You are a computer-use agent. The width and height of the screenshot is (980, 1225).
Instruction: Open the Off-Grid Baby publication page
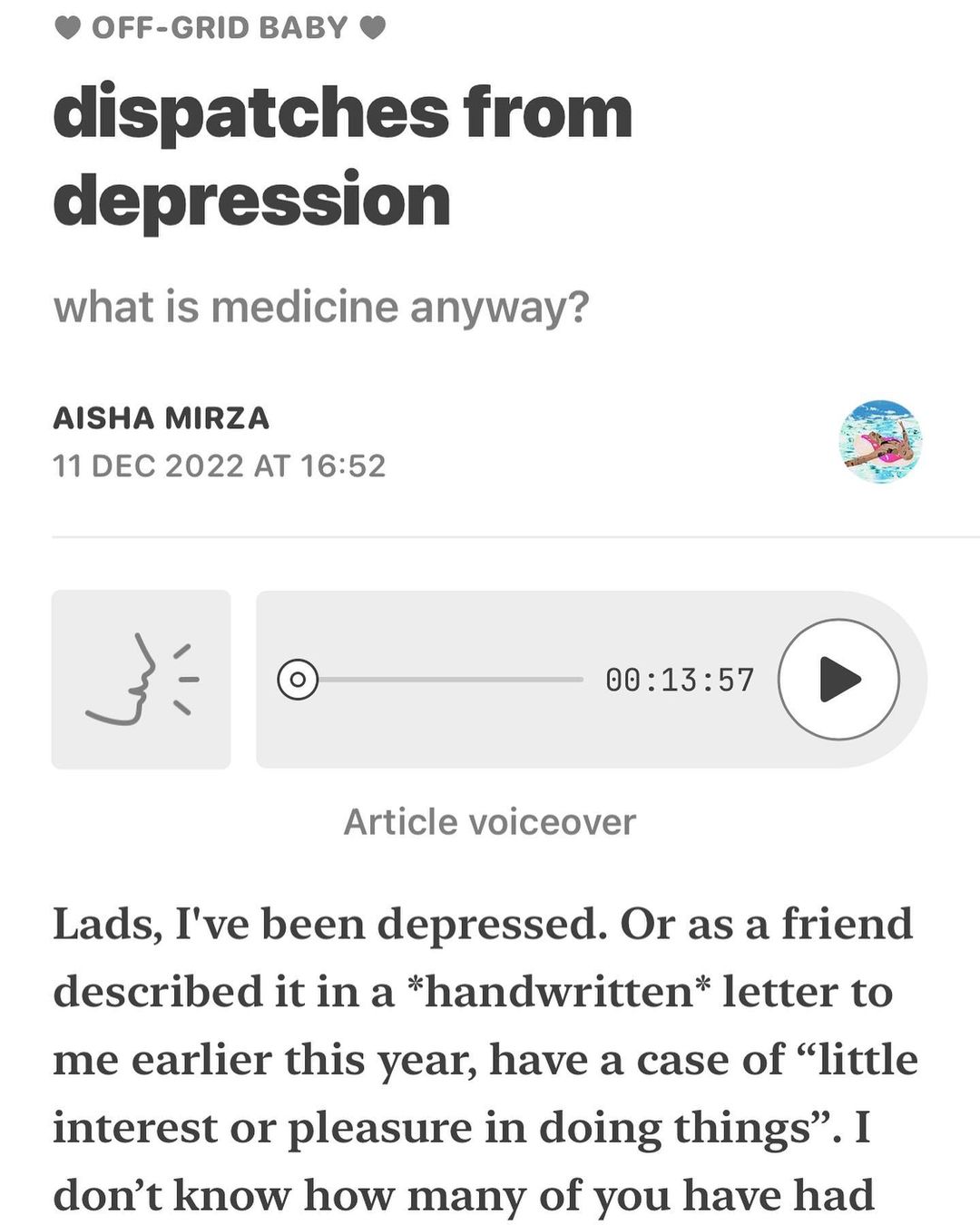220,27
